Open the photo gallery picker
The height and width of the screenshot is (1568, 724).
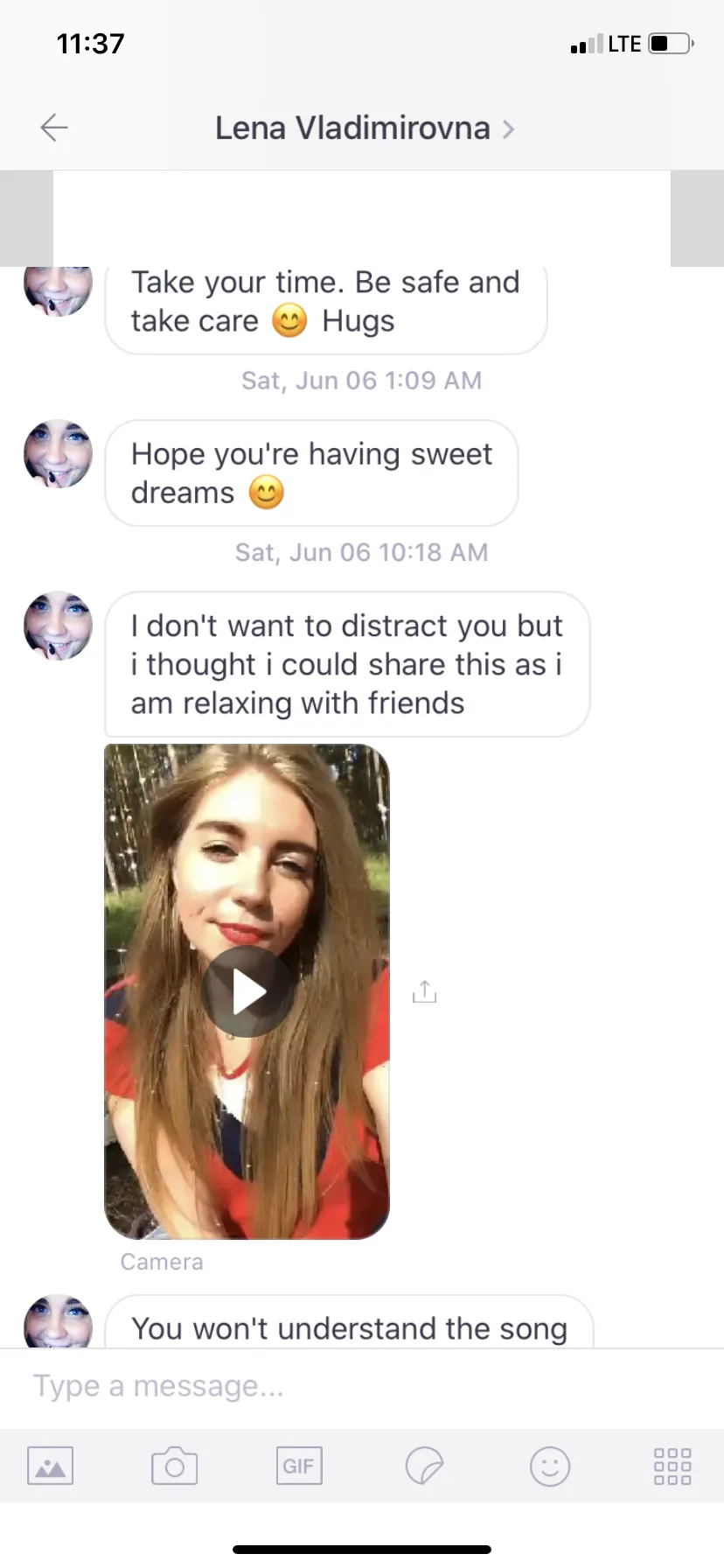click(51, 1466)
